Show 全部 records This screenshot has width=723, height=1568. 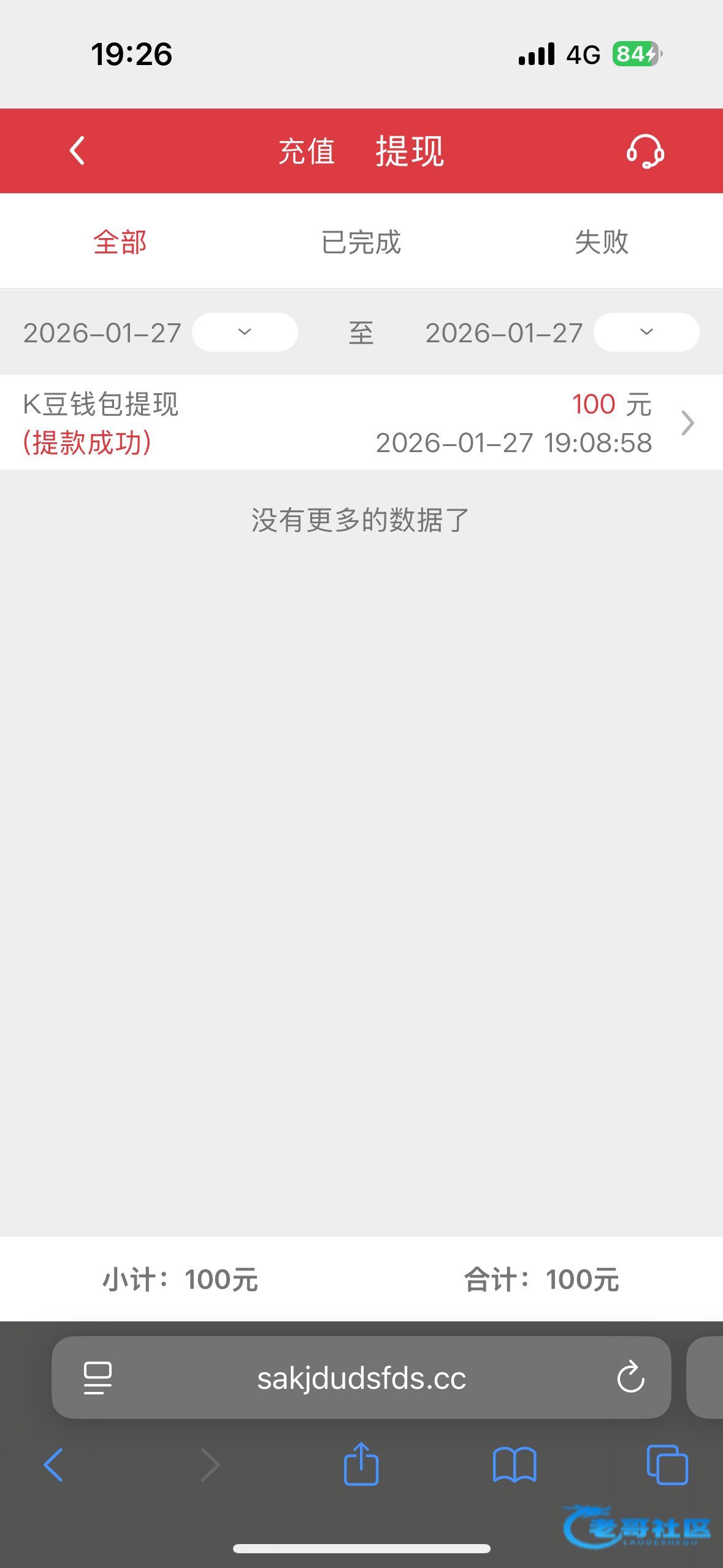point(120,242)
